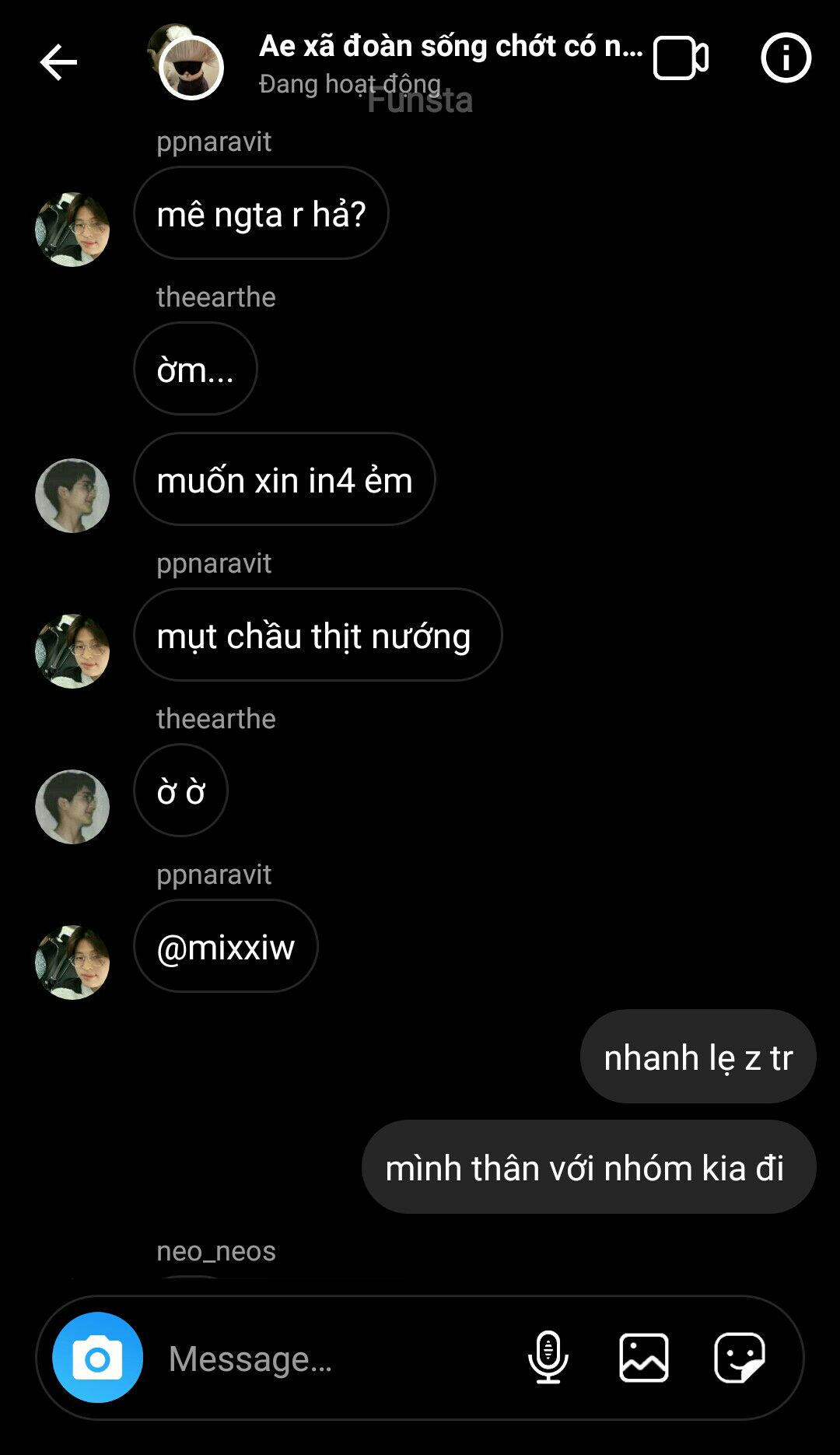This screenshot has height=1455, width=840.
Task: Record a voice message with microphone
Action: pos(548,1357)
